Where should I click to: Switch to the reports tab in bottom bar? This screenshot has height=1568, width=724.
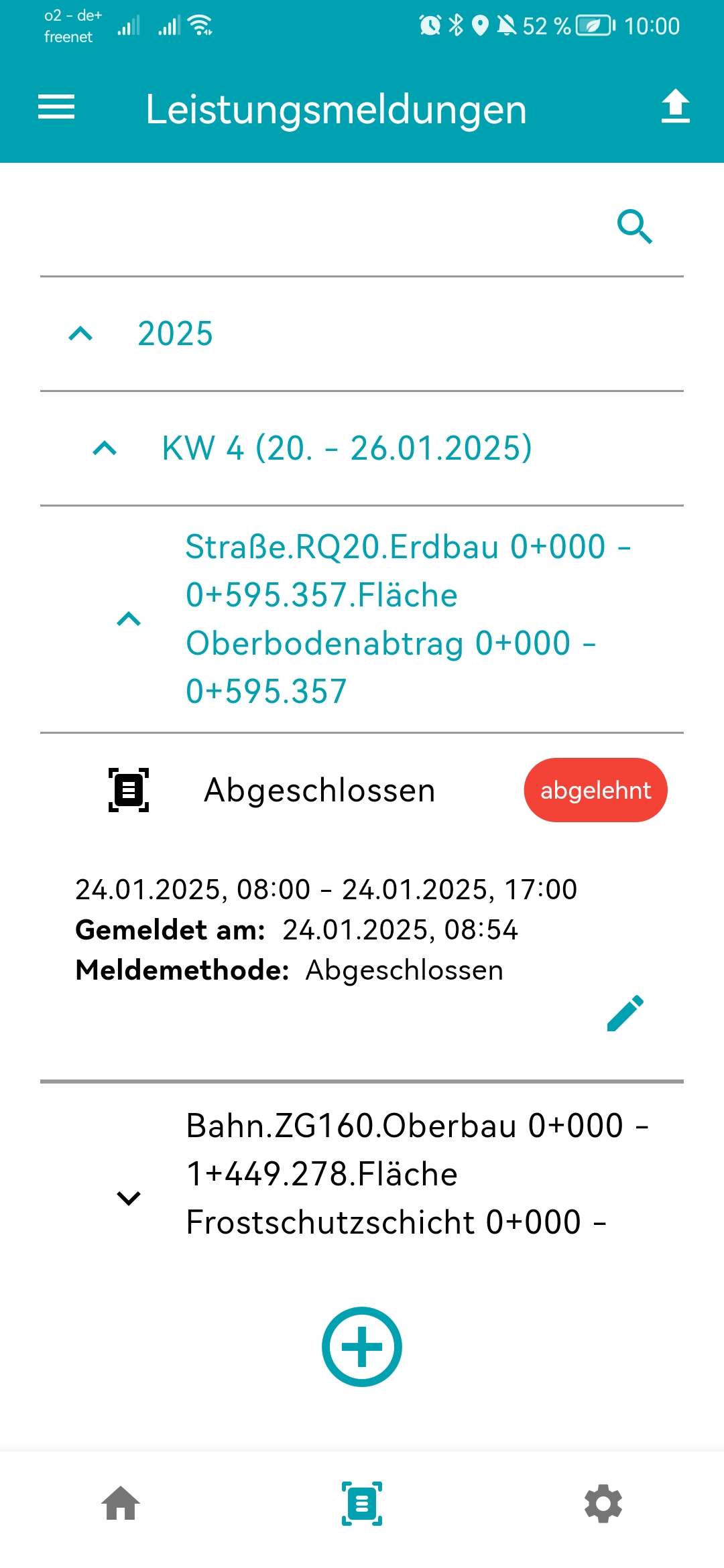click(x=362, y=1503)
